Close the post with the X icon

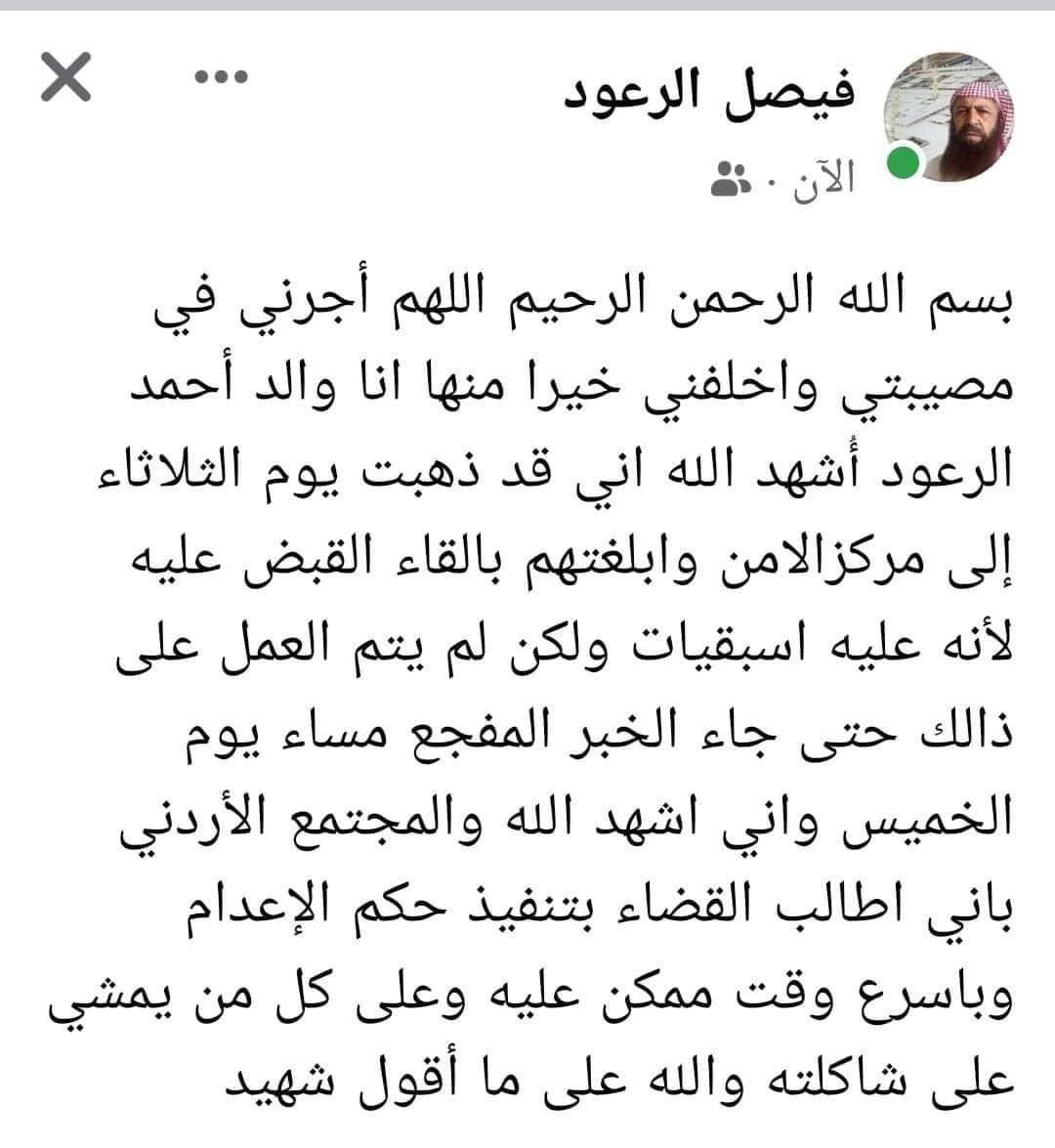coord(65,78)
